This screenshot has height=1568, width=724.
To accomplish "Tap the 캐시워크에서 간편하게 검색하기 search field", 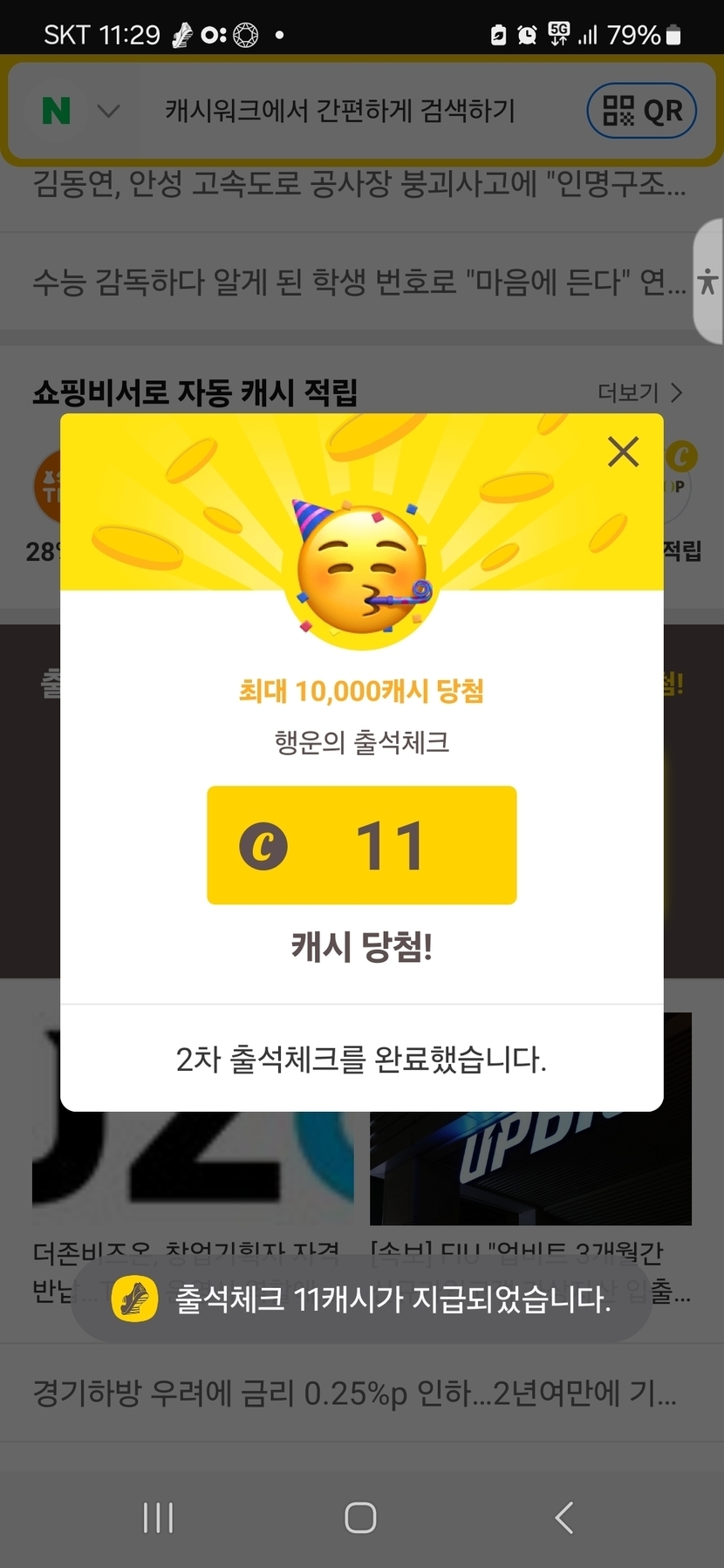I will click(340, 111).
